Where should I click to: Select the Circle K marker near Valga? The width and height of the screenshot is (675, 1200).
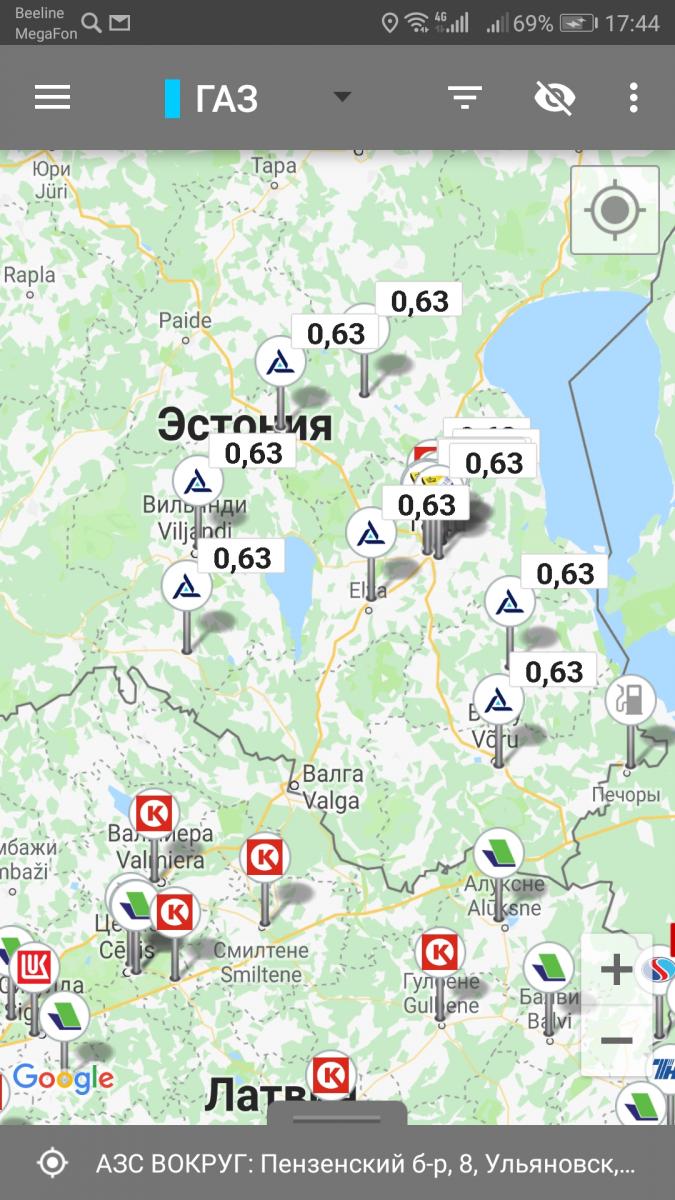(x=265, y=858)
